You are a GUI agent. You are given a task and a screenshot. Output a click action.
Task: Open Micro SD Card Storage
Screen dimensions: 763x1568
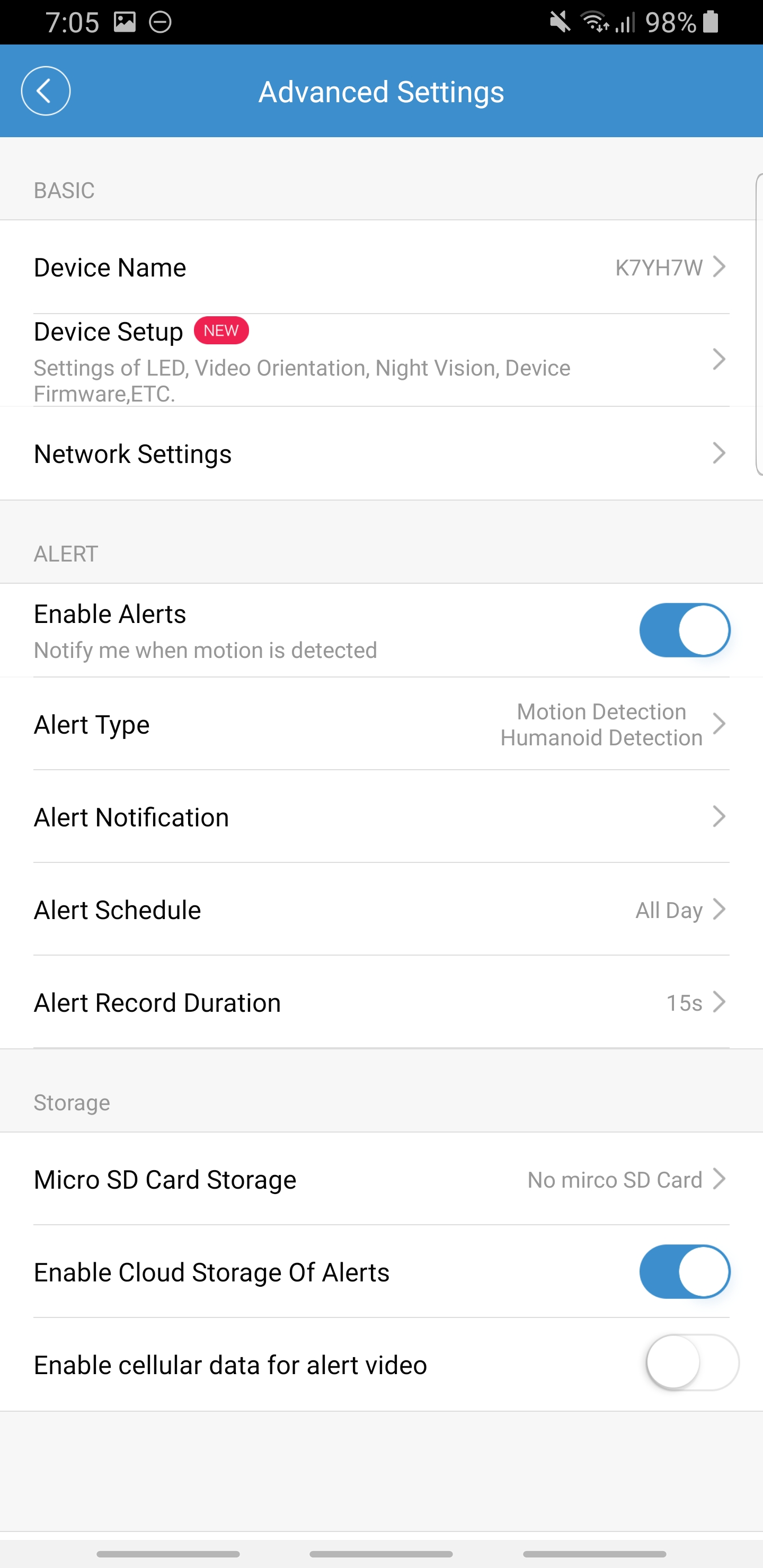381,1179
